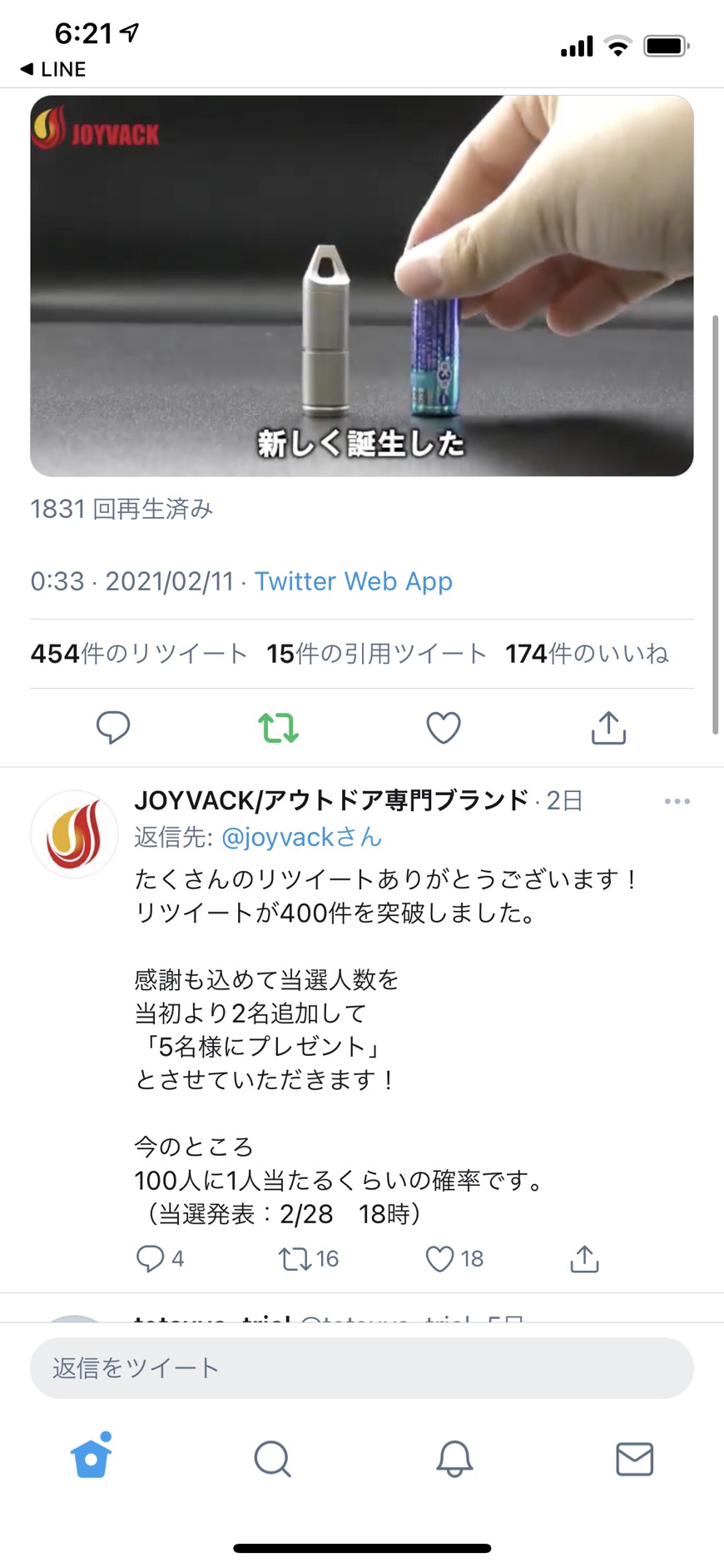Tap the 返信をツイート reply field
This screenshot has height=1568, width=724.
point(362,1368)
